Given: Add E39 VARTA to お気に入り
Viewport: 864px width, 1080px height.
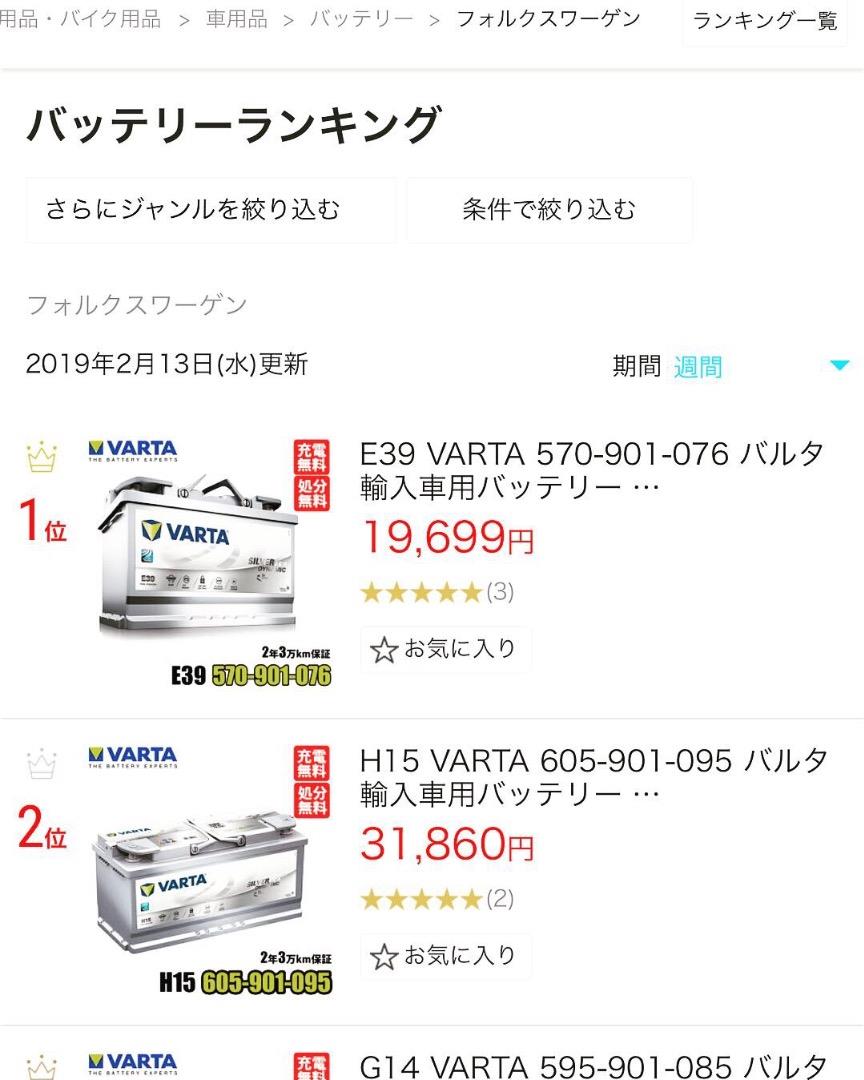Looking at the screenshot, I should click(x=444, y=650).
